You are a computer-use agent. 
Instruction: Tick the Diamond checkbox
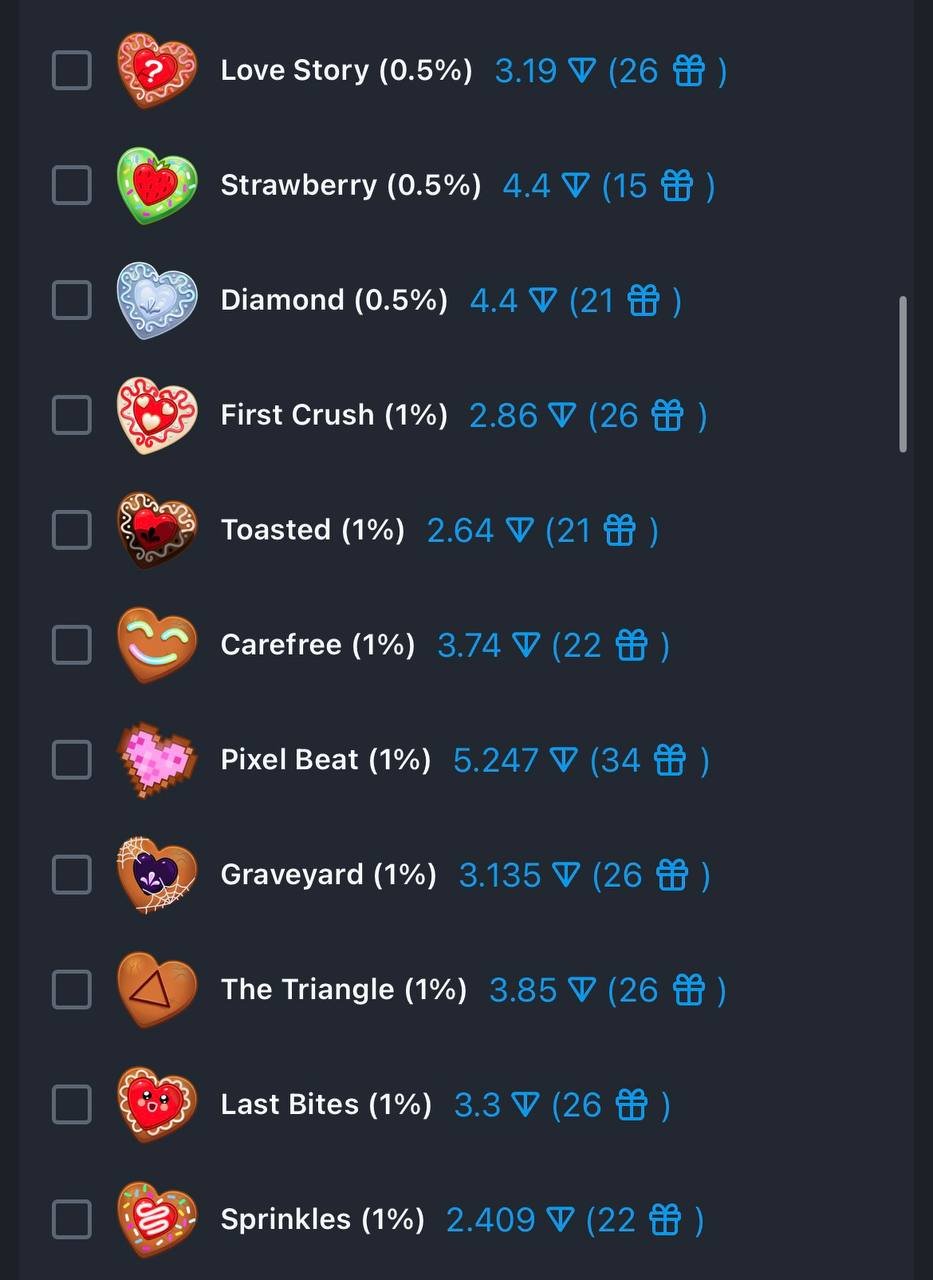71,300
